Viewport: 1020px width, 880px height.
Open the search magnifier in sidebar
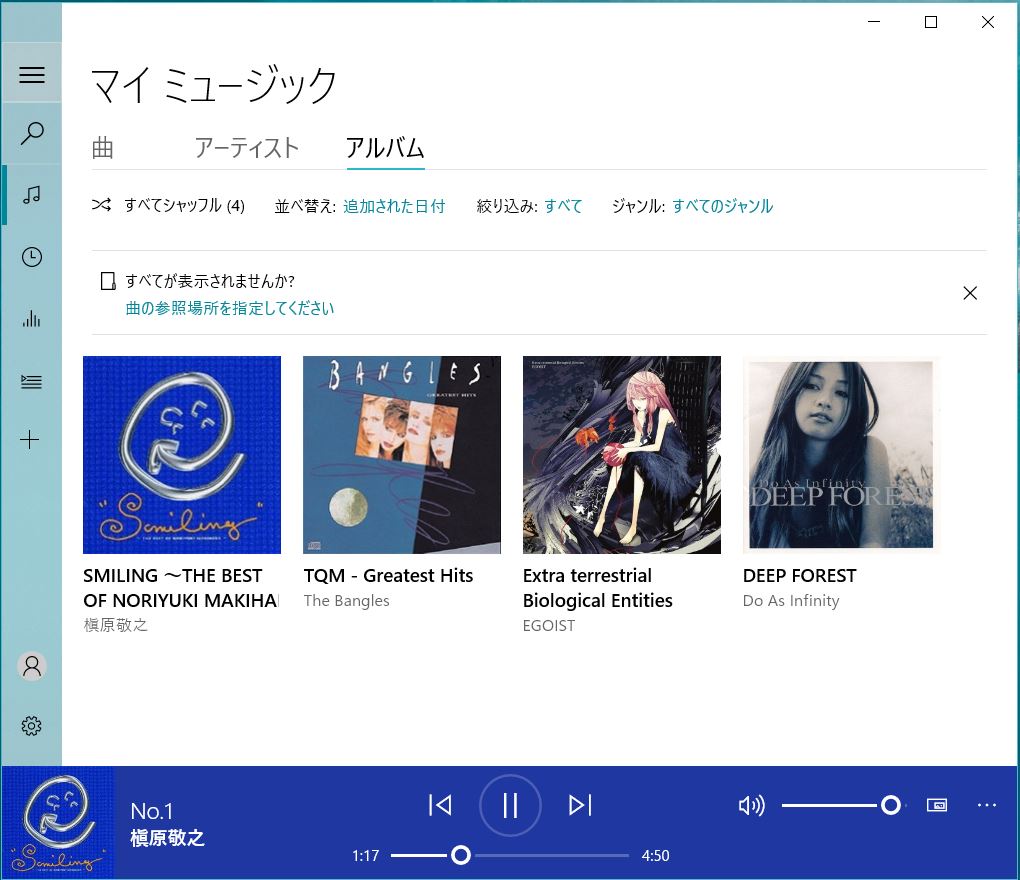32,133
